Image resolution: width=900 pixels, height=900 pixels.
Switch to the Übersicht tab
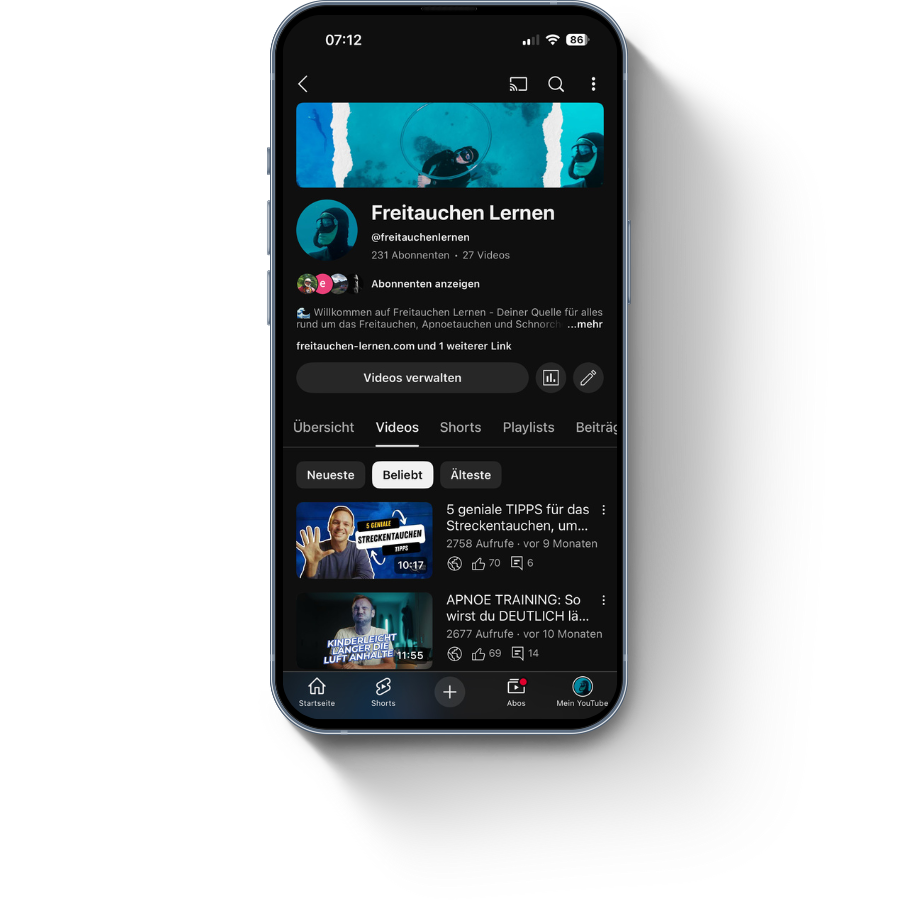click(x=324, y=427)
